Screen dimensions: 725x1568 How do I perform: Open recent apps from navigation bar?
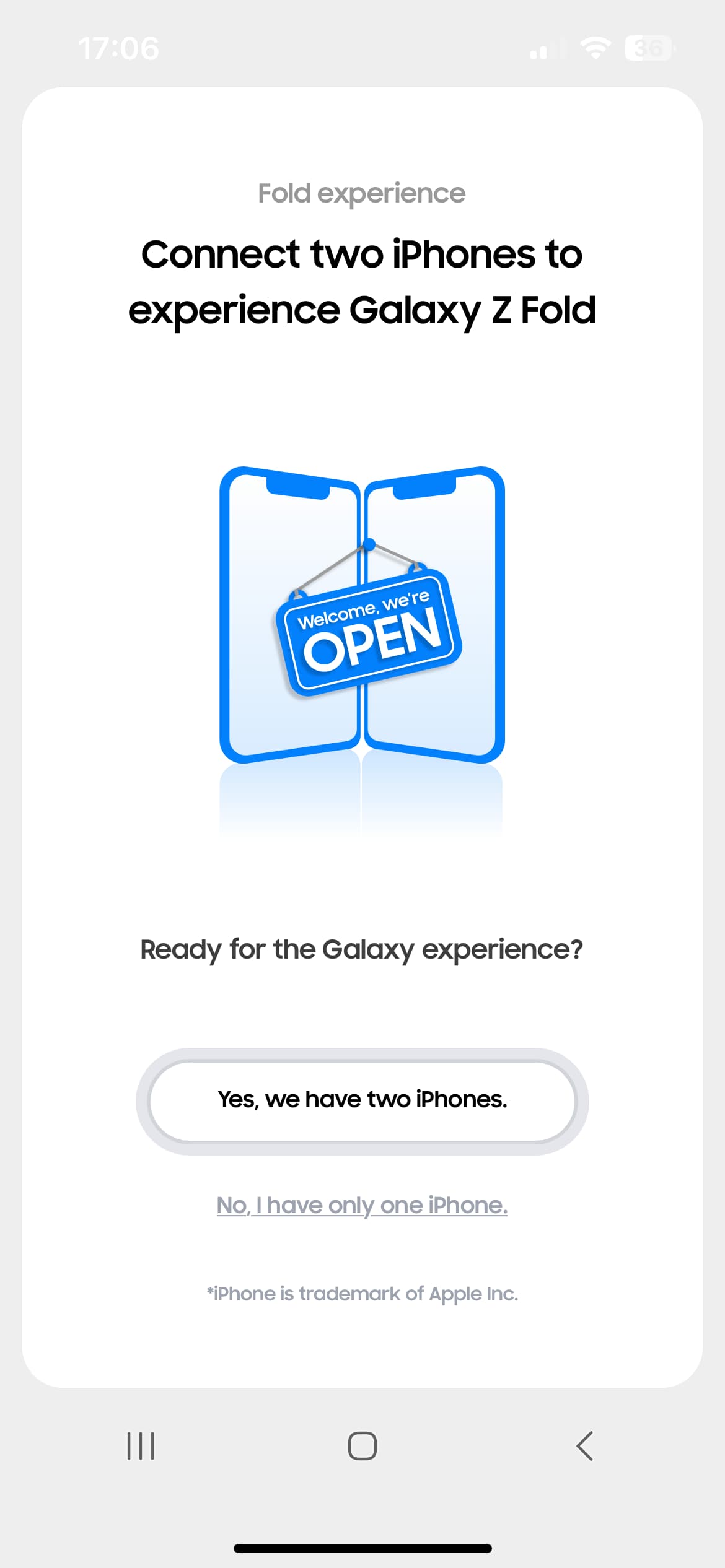coord(141,1446)
